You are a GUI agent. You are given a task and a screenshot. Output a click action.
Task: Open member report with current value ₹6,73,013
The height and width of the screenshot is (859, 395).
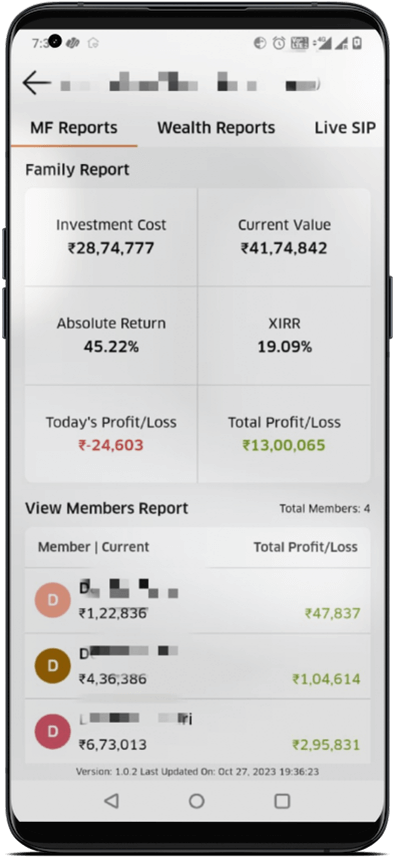click(x=197, y=732)
